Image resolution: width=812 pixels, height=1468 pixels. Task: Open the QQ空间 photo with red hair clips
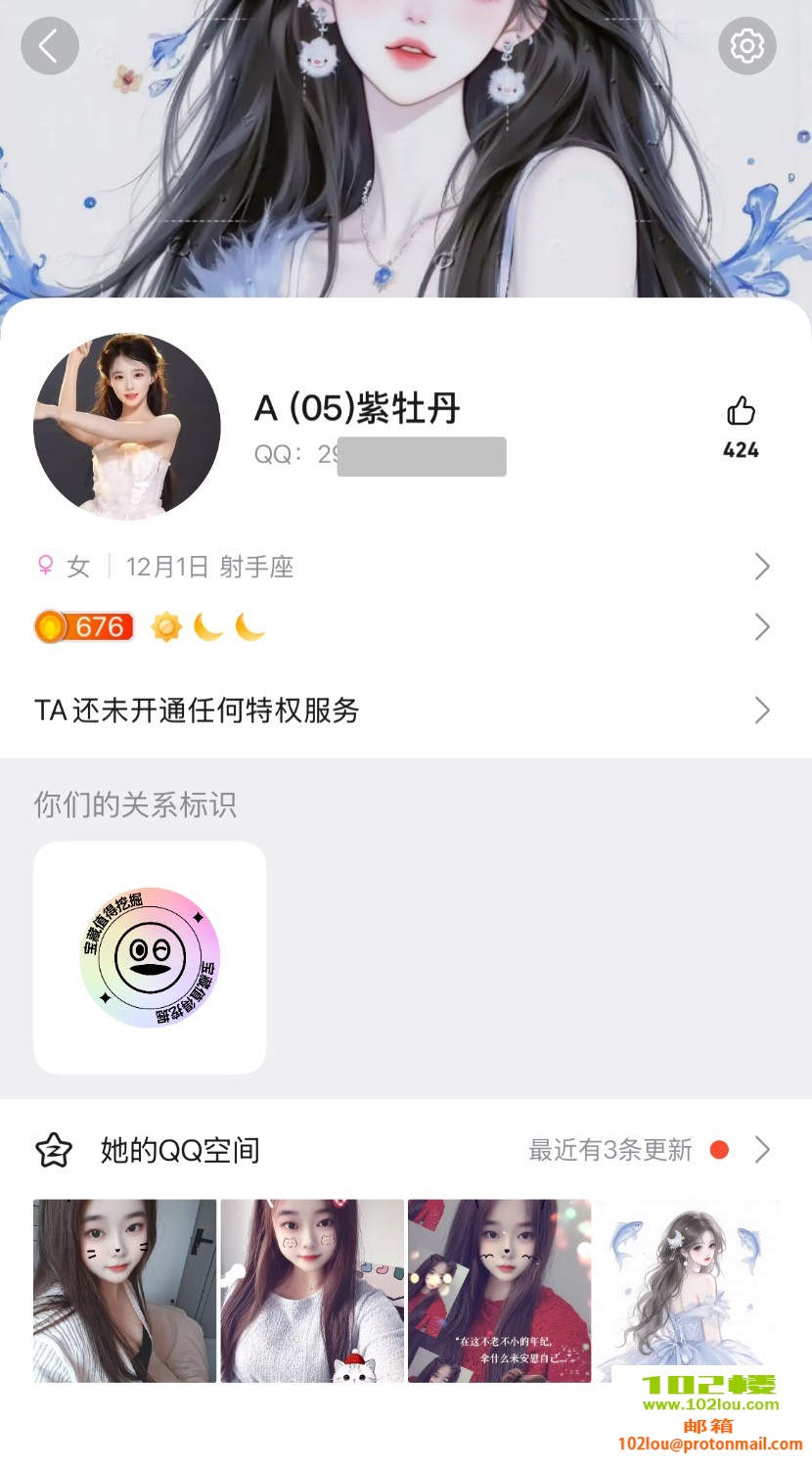point(312,1291)
